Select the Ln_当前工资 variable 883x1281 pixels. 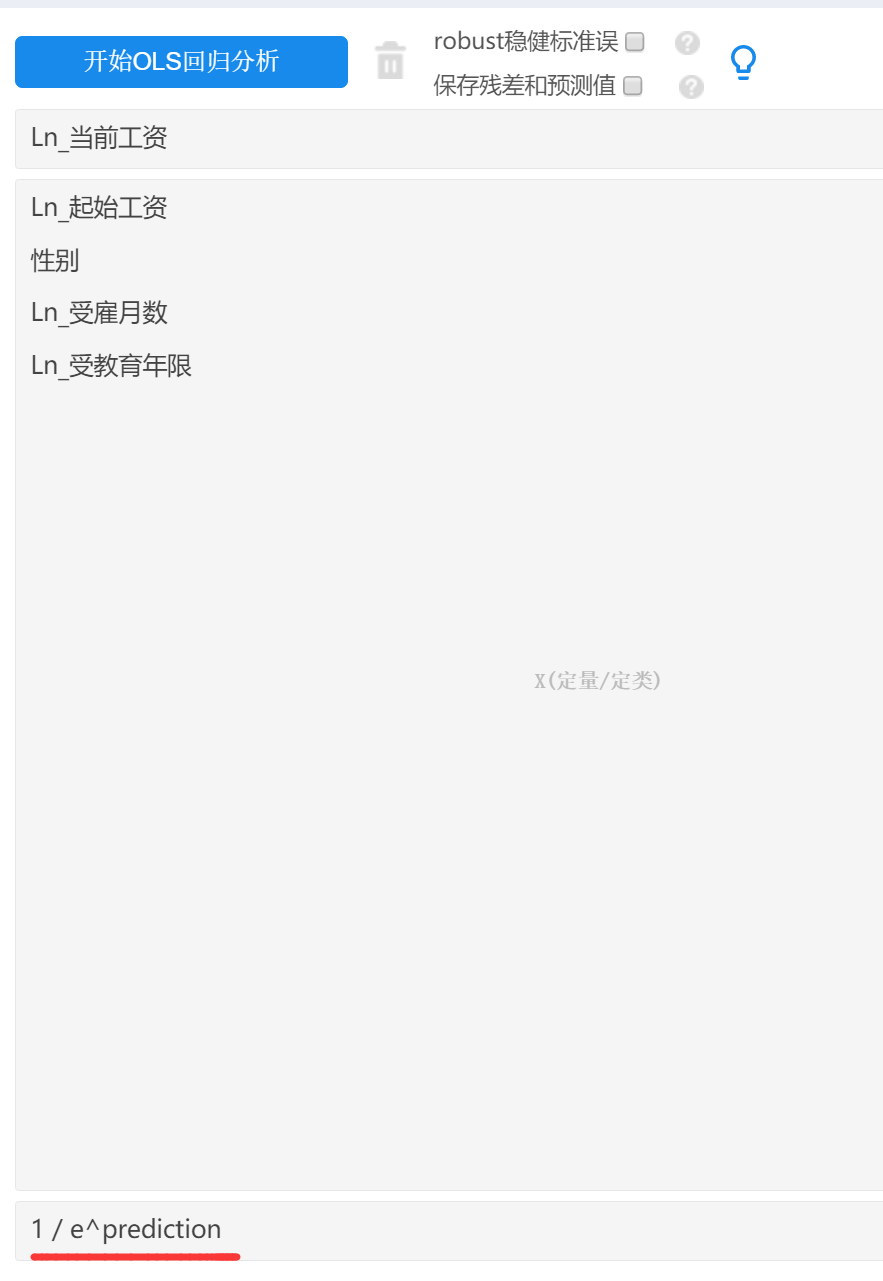pyautogui.click(x=99, y=139)
